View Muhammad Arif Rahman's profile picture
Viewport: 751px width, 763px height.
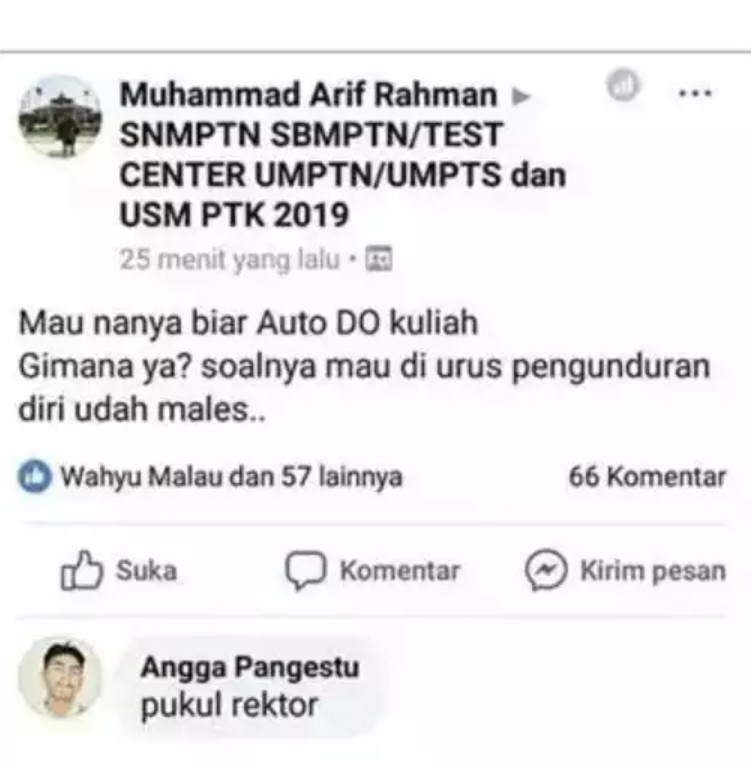pyautogui.click(x=60, y=116)
